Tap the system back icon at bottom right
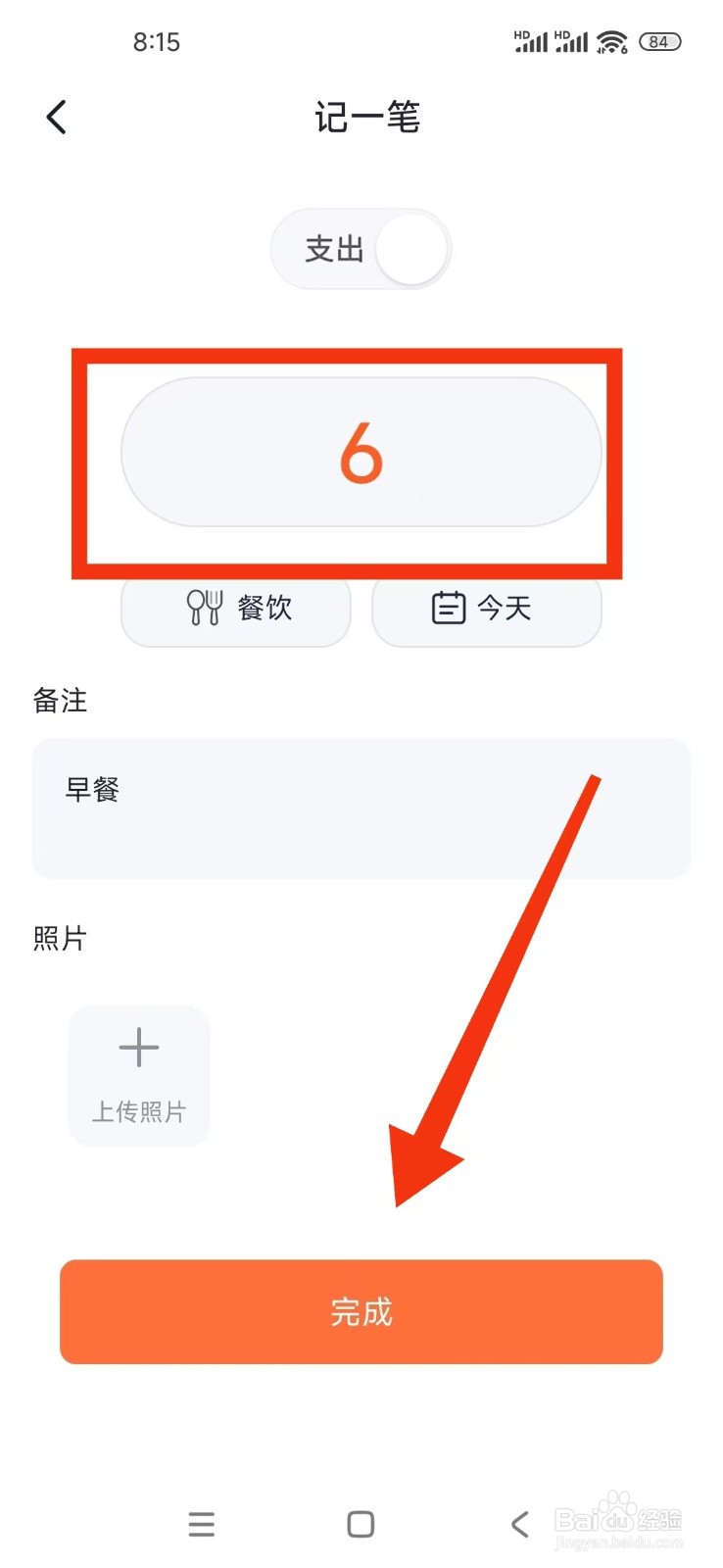This screenshot has height=1568, width=723. point(520,1524)
